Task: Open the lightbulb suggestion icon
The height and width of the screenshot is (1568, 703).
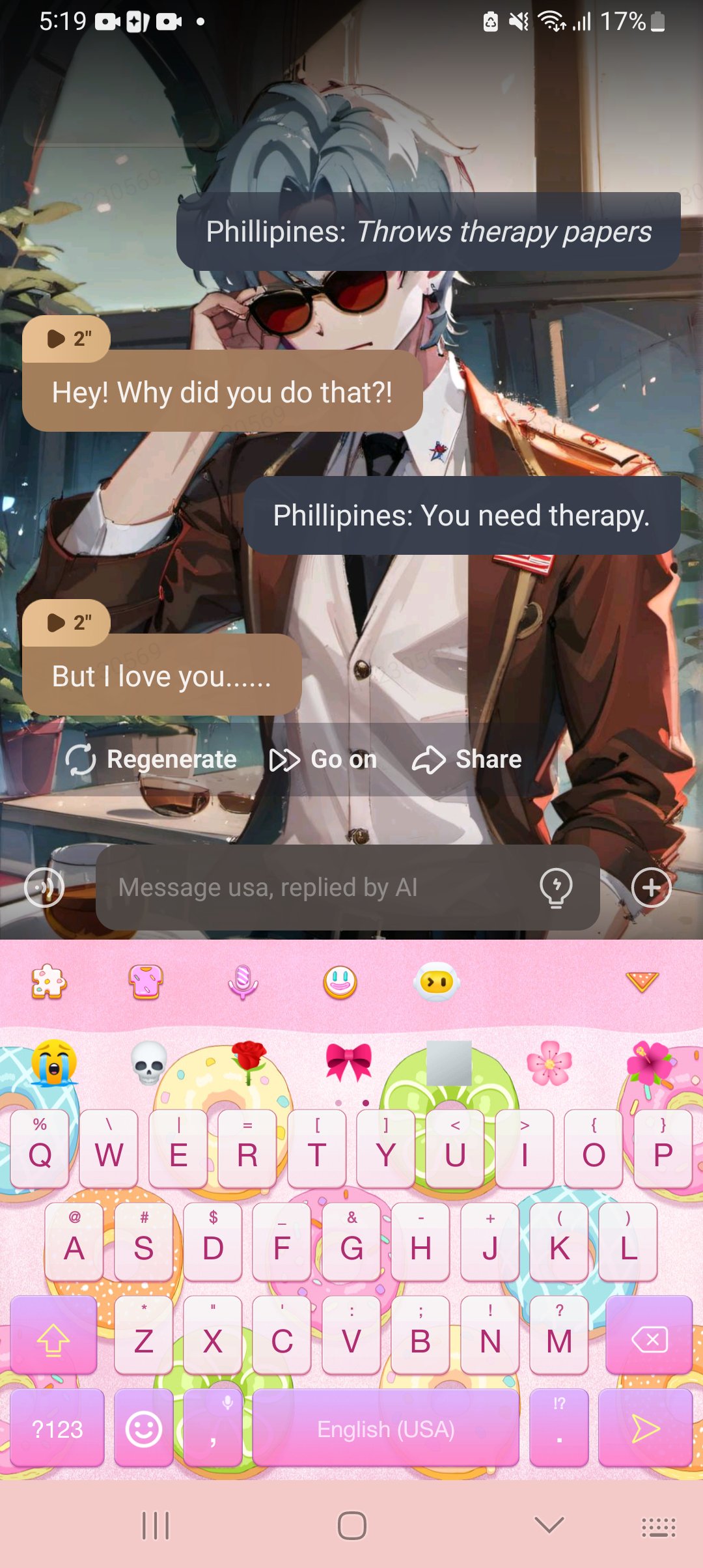Action: click(556, 887)
